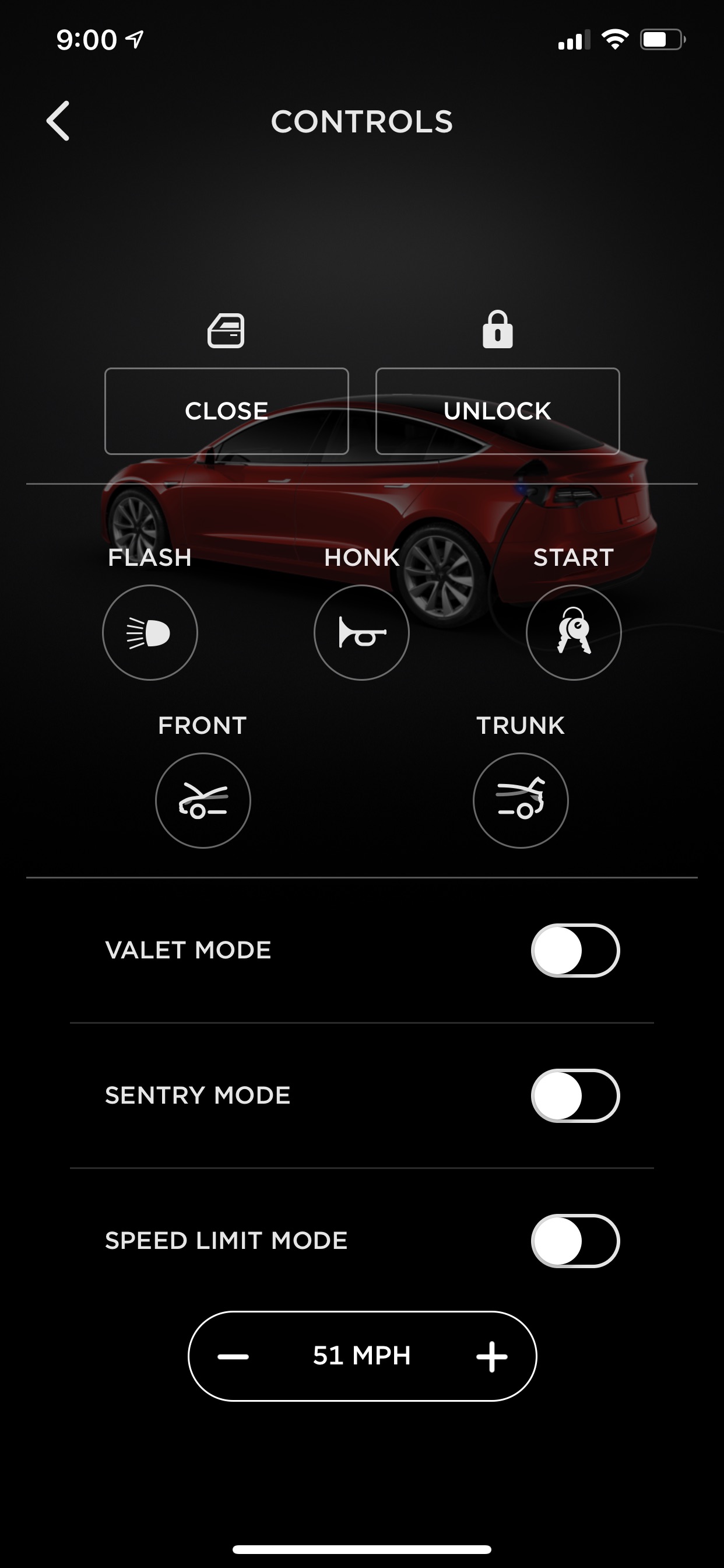Go back from the Controls screen
The width and height of the screenshot is (724, 1568).
click(x=58, y=121)
